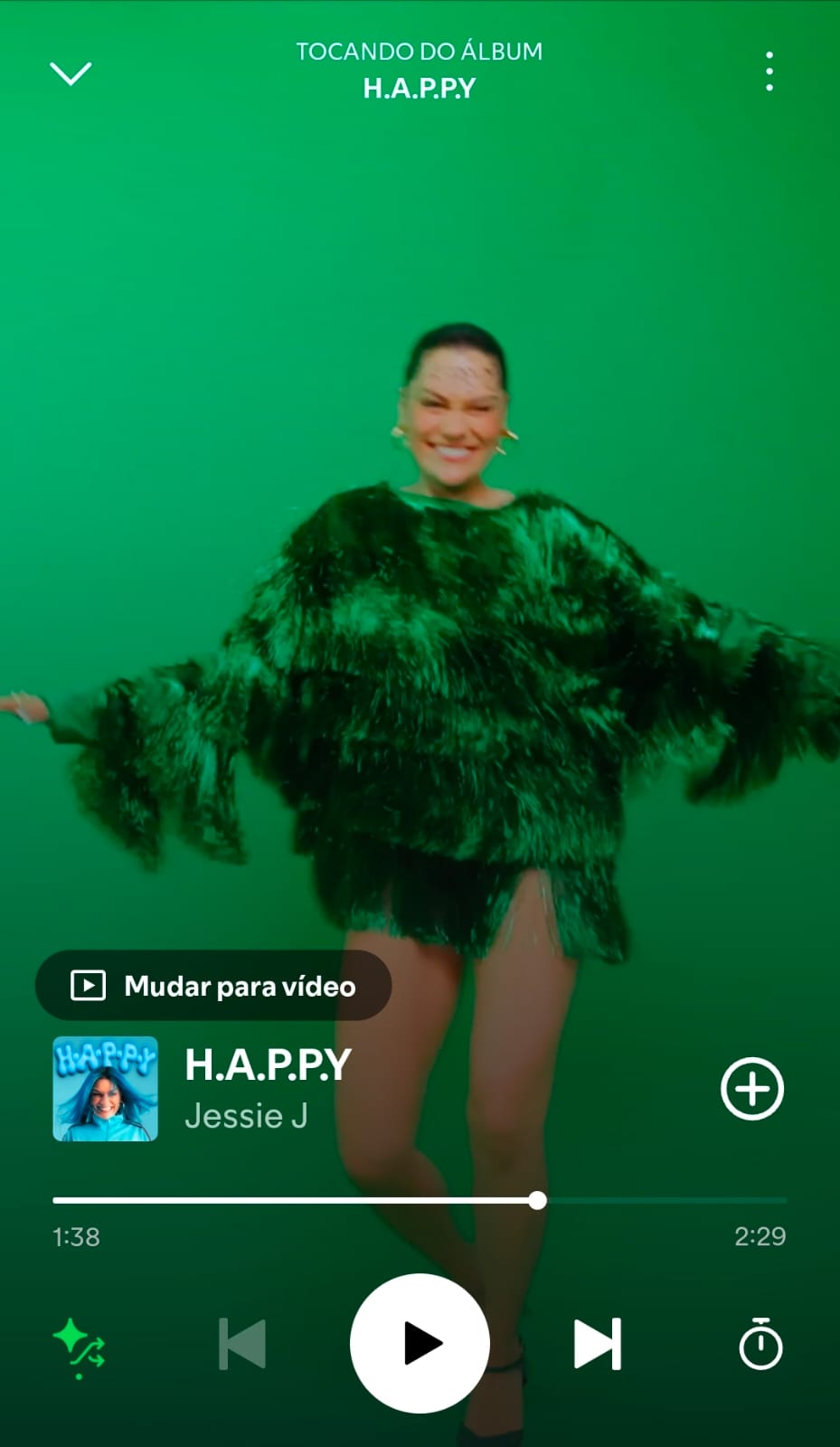The image size is (840, 1447).
Task: Tap the Smart Shuffle icon
Action: pyautogui.click(x=80, y=1343)
